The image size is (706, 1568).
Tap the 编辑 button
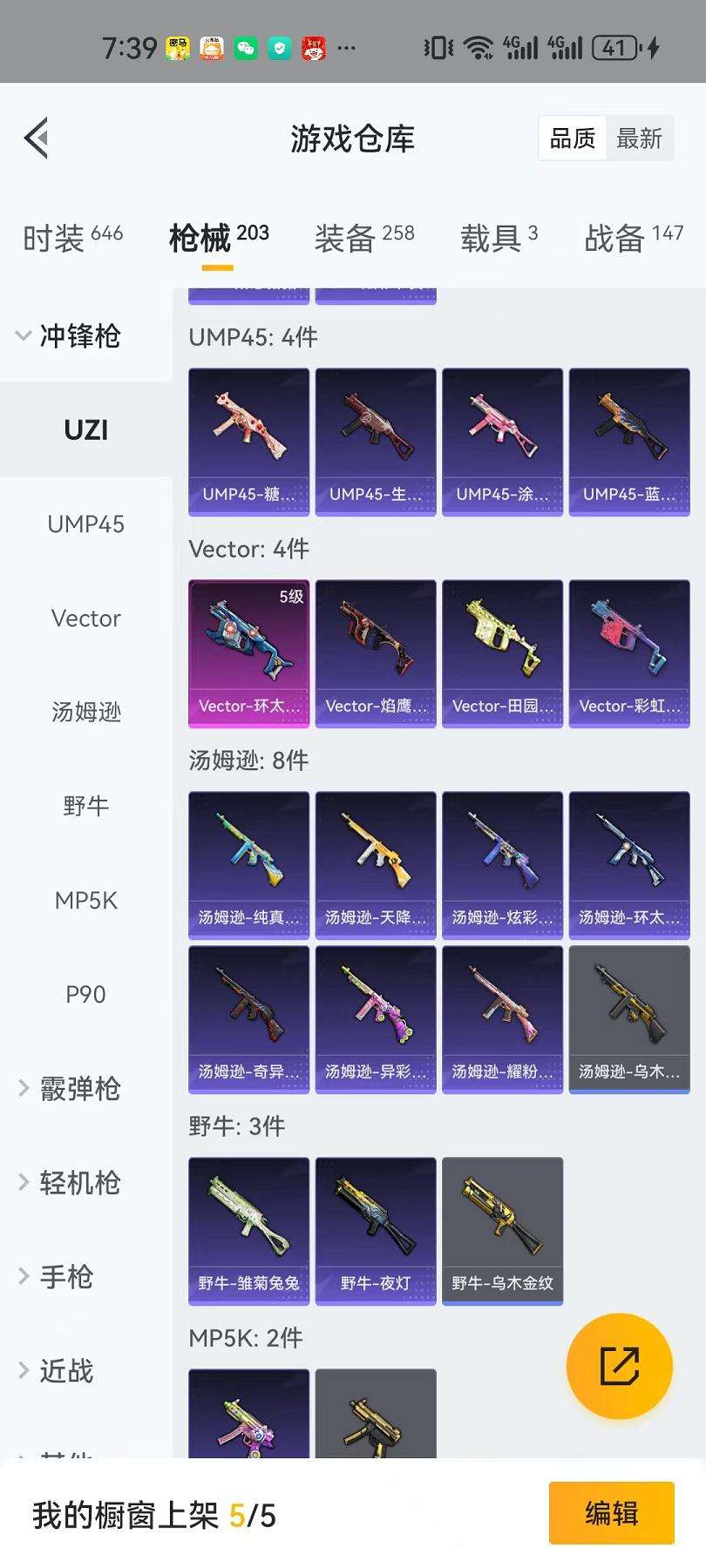tap(611, 1513)
